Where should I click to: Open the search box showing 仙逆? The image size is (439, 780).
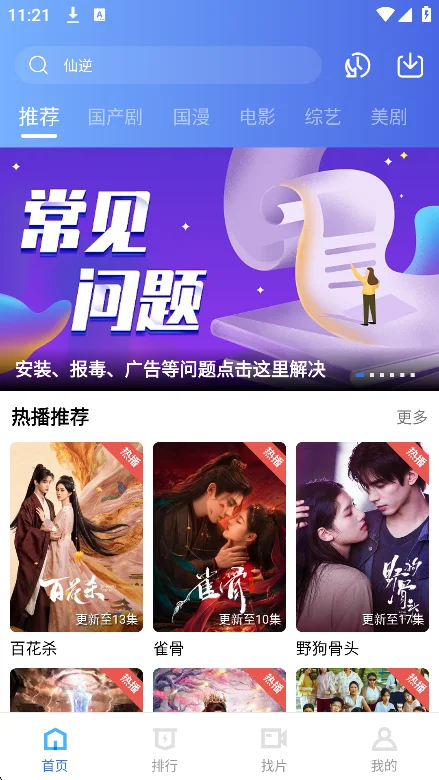tap(168, 65)
